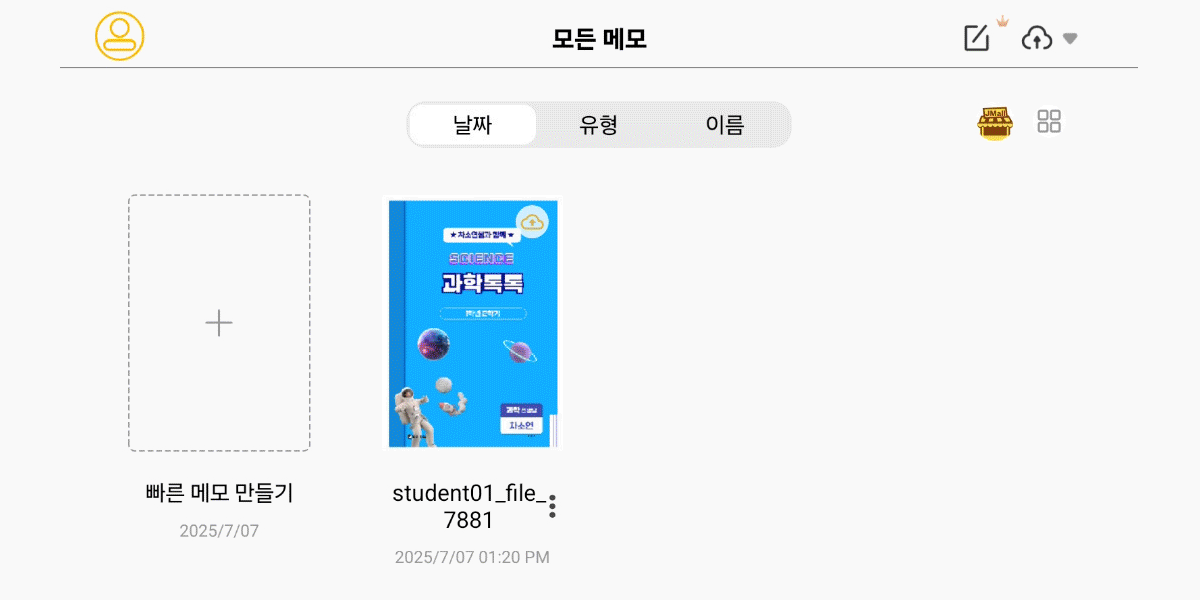Create a quick memo with plus tile
Viewport: 1200px width, 600px height.
point(219,323)
